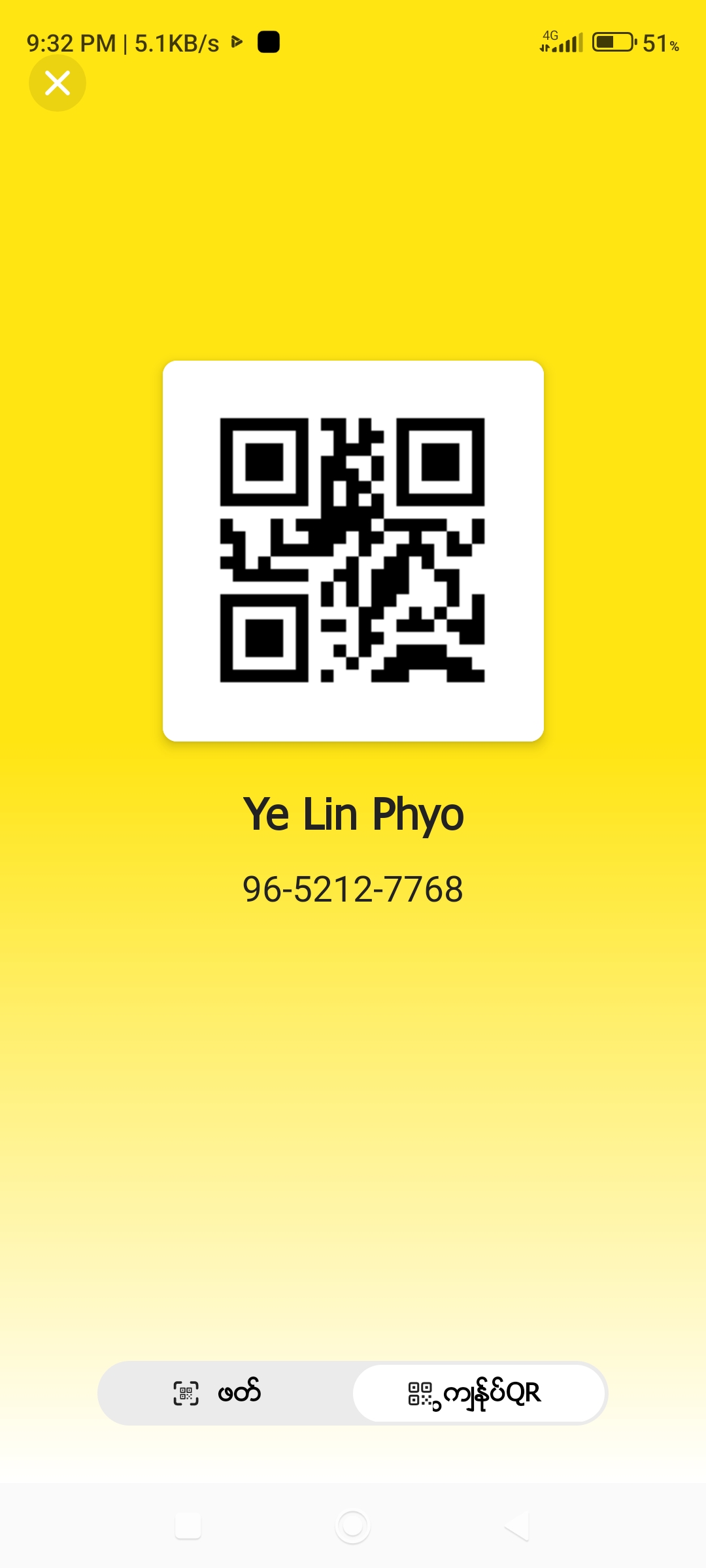
Task: Close the QR code screen
Action: tap(58, 83)
